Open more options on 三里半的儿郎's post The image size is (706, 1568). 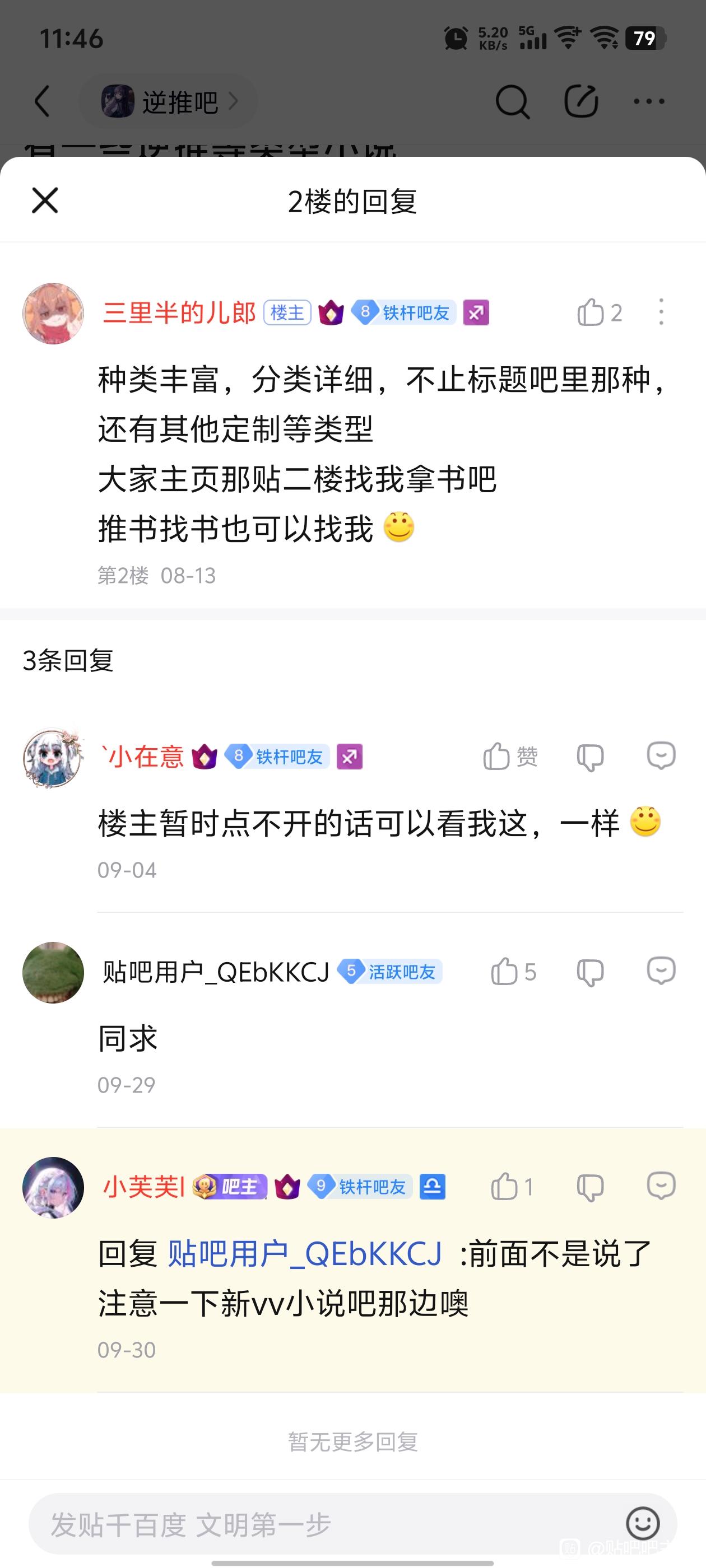(x=661, y=312)
